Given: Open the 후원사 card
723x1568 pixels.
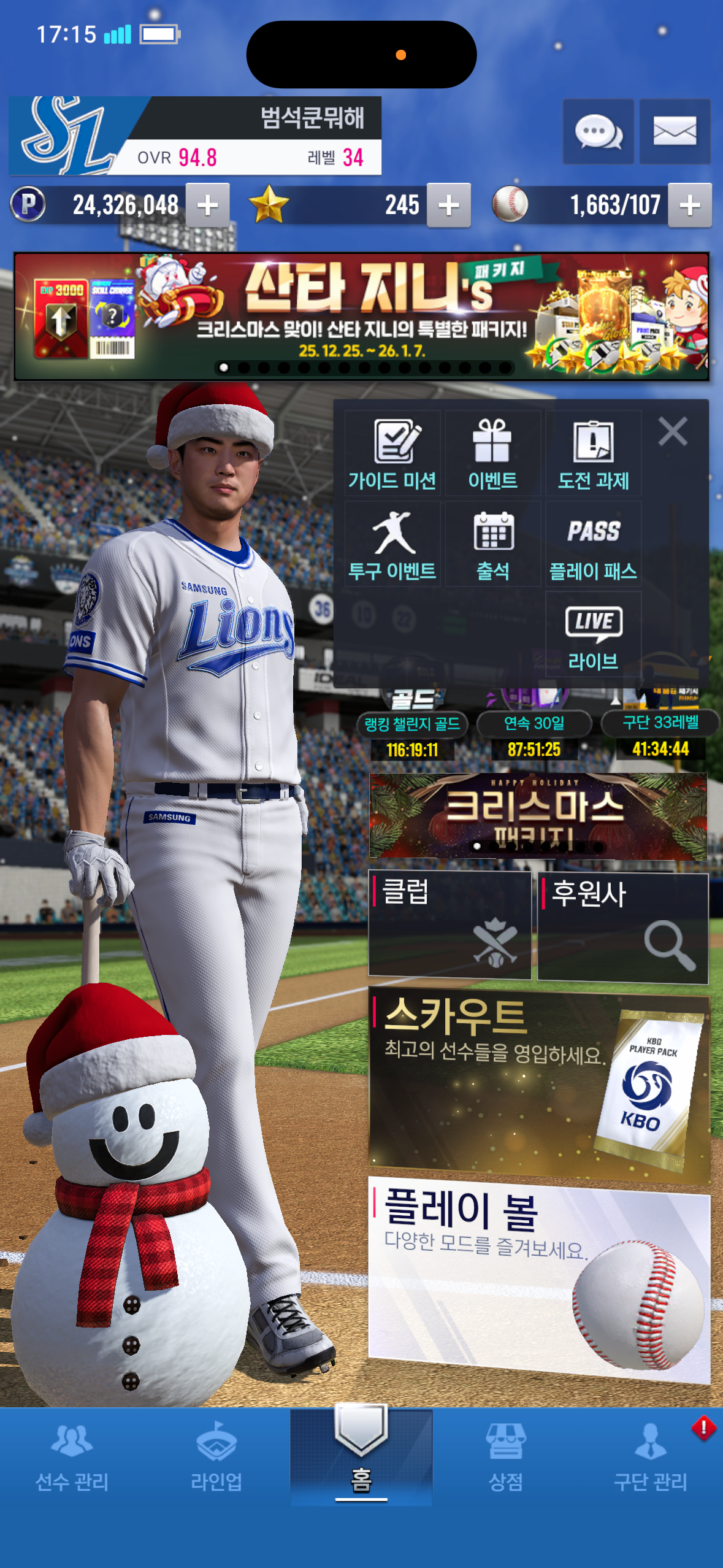Looking at the screenshot, I should coord(622,927).
